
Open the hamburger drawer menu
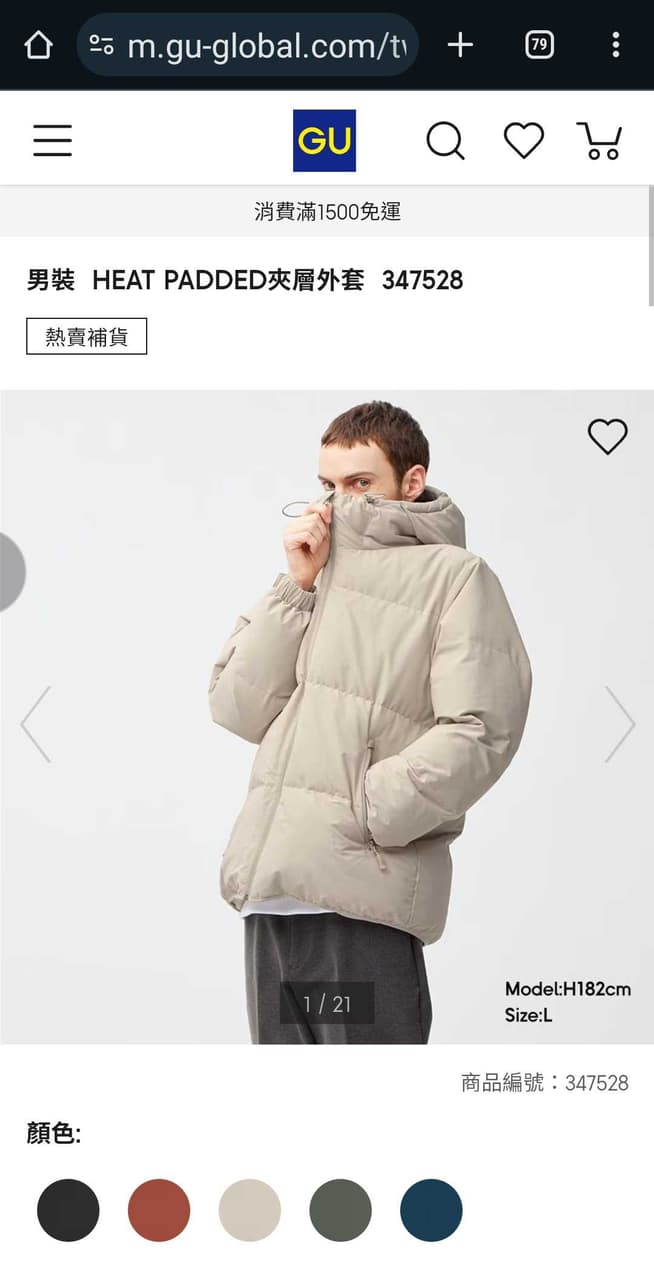pyautogui.click(x=52, y=140)
